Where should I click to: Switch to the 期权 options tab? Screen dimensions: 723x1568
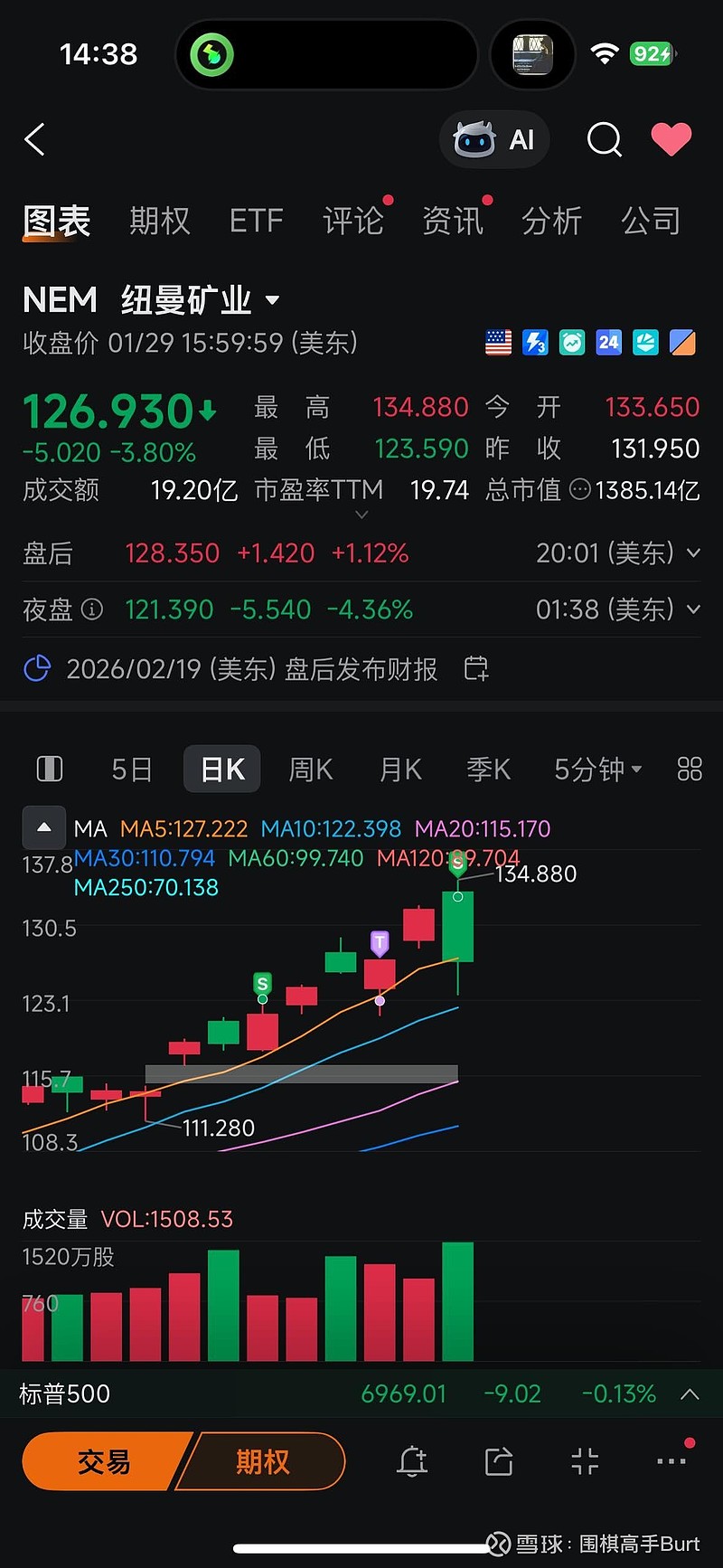click(x=160, y=222)
